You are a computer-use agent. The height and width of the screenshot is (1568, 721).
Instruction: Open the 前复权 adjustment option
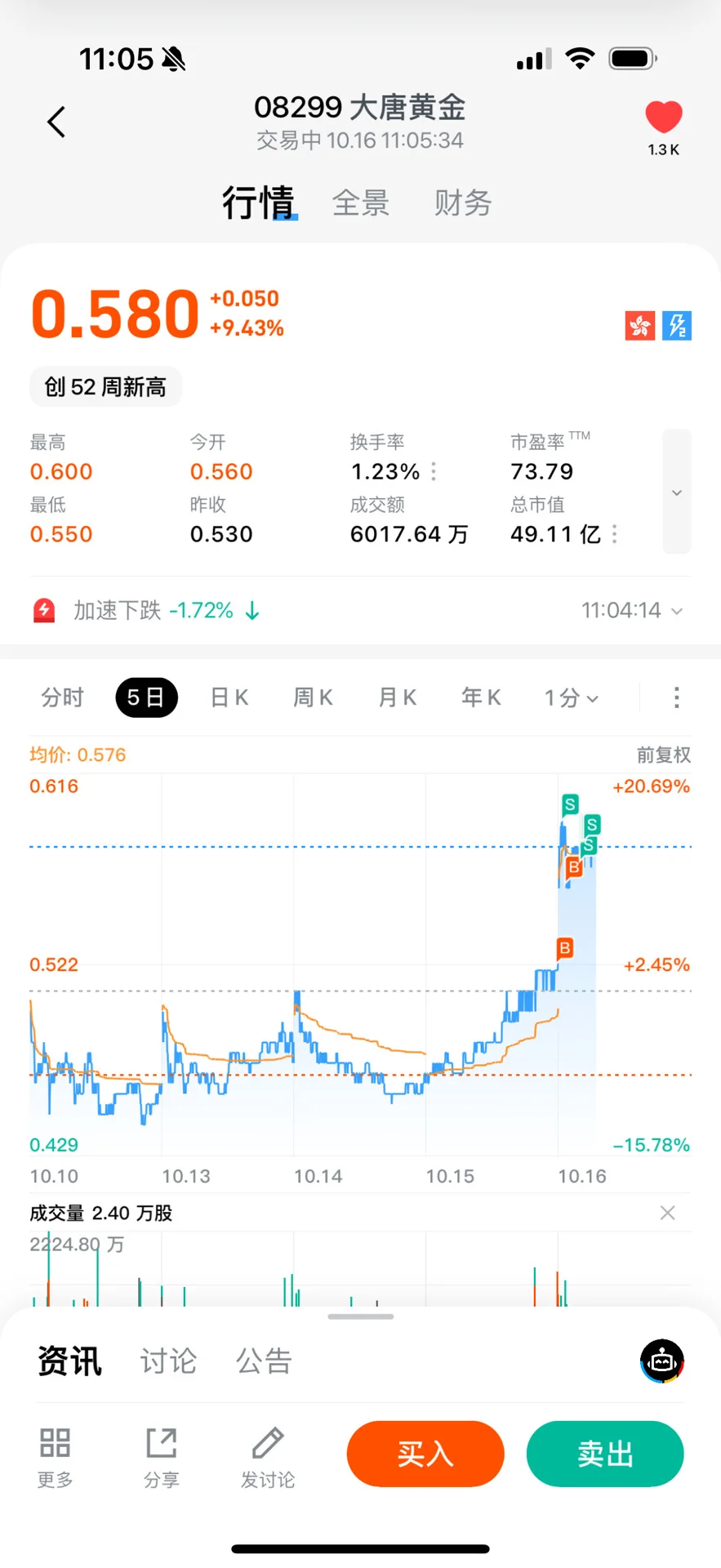[663, 755]
